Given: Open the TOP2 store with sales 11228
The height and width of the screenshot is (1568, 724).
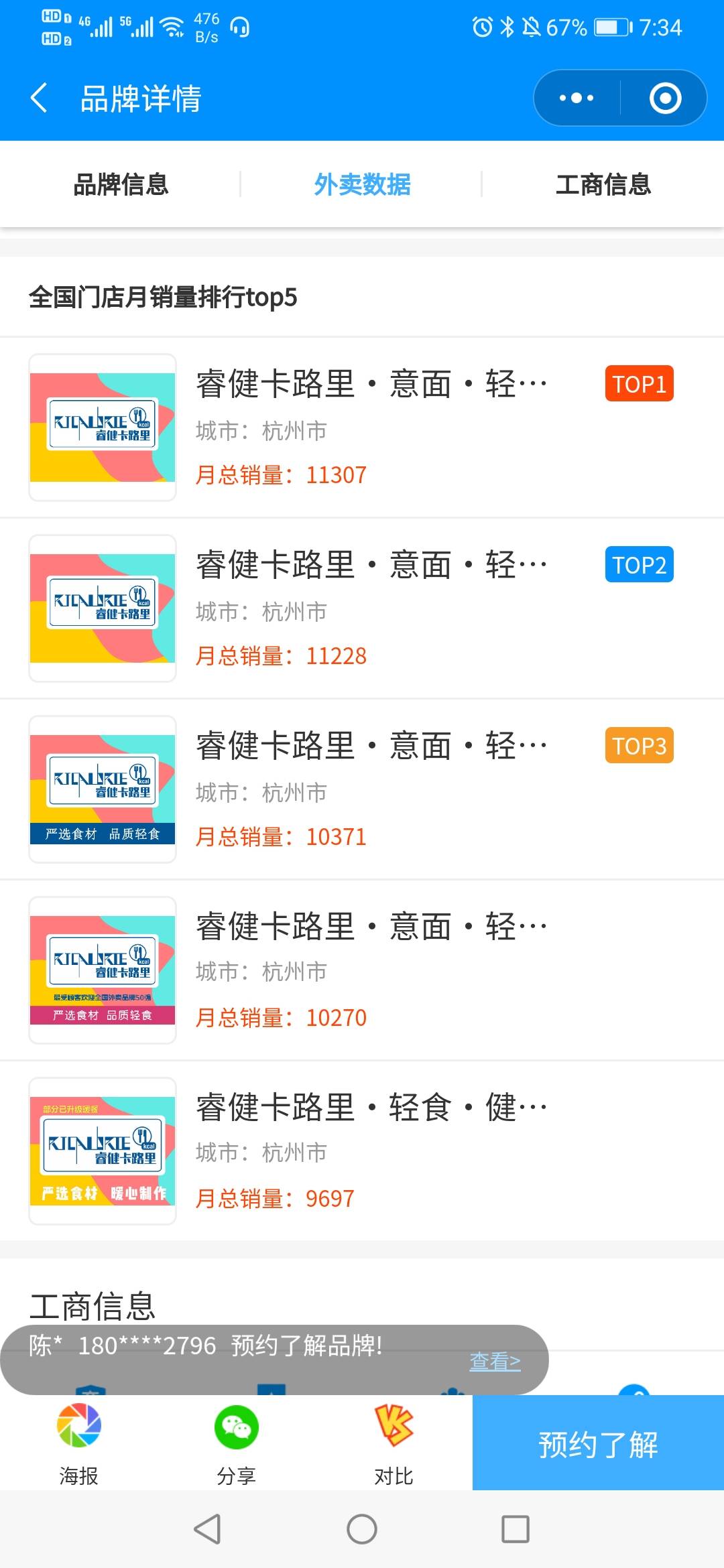Looking at the screenshot, I should [x=362, y=608].
